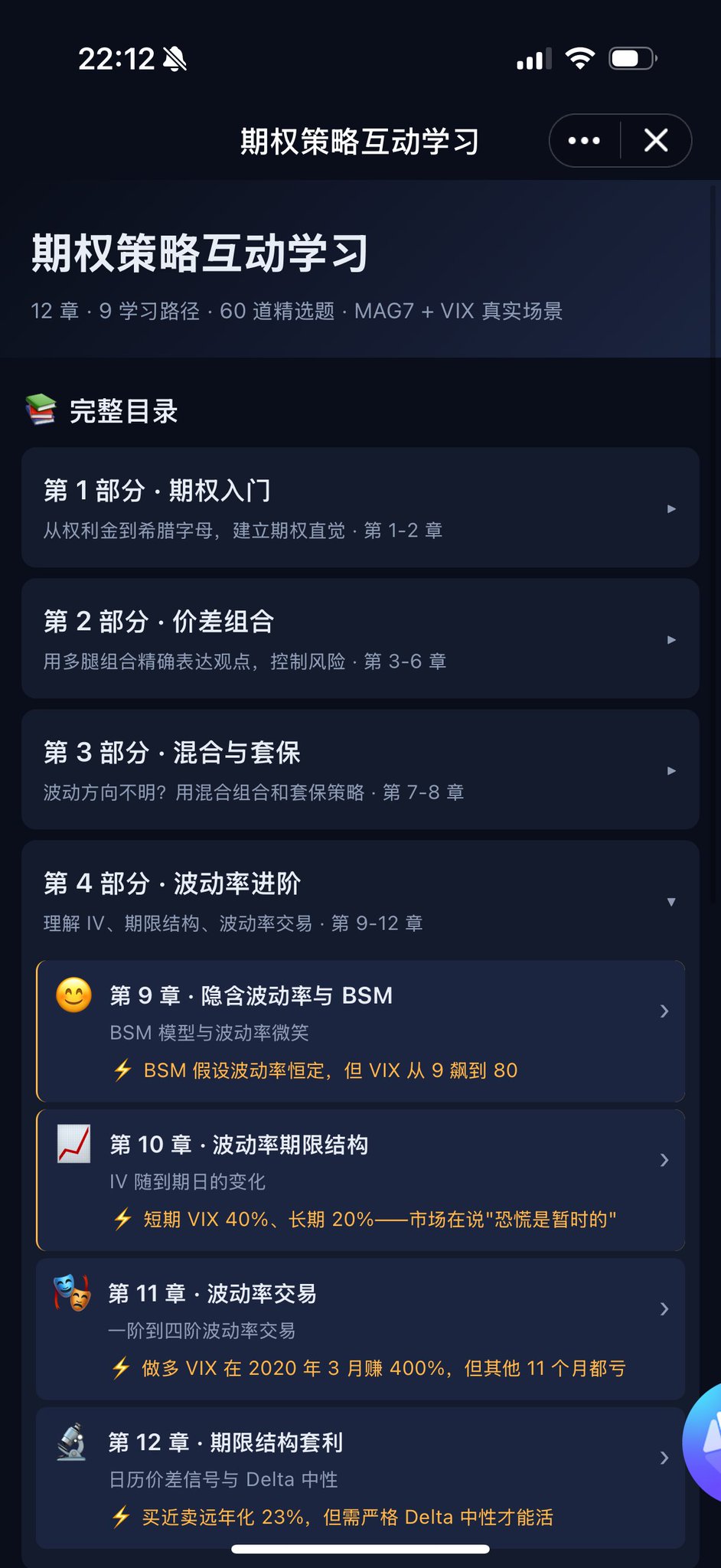Expand 第 3 部分 · 混合与套保

click(x=360, y=769)
